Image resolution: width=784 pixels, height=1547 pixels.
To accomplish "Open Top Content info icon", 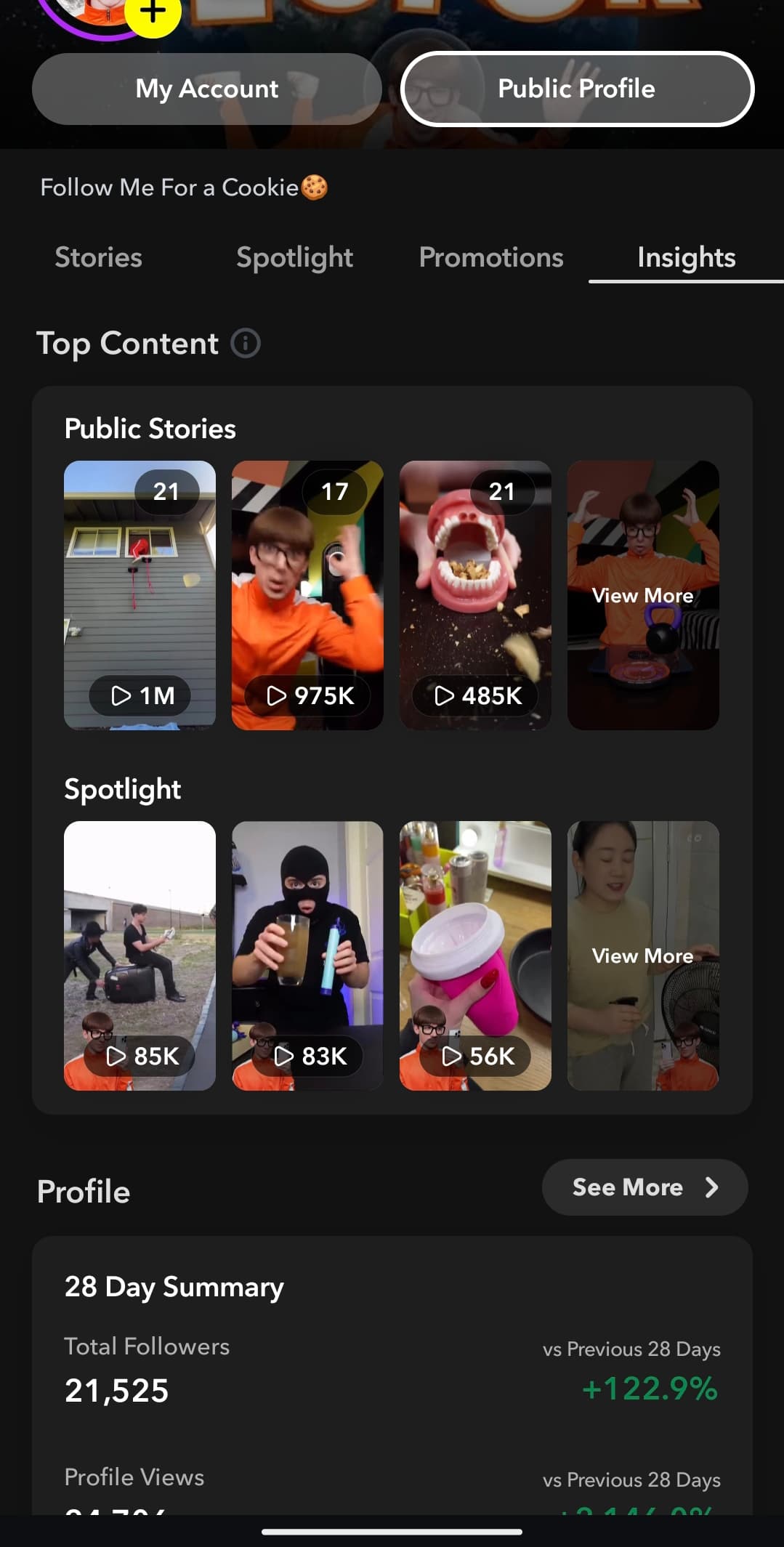I will pos(246,343).
